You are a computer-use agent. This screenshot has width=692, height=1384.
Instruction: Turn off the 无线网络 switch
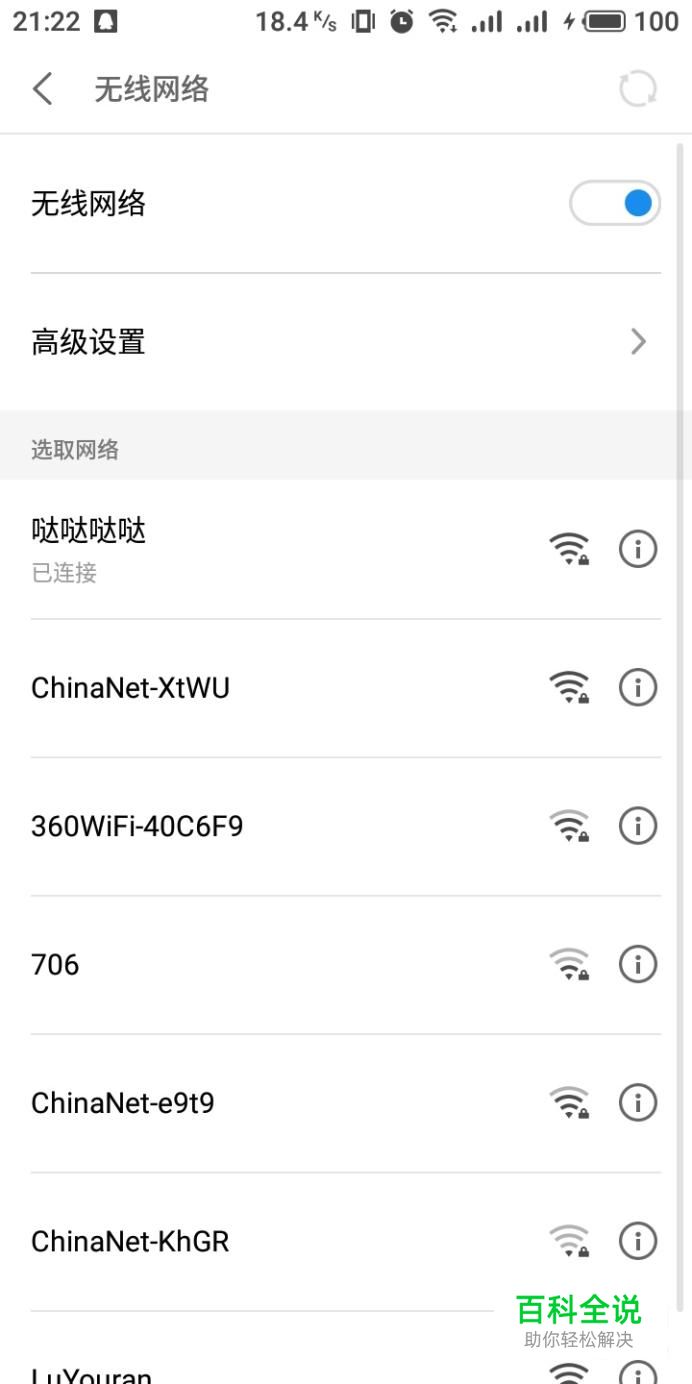pos(615,204)
